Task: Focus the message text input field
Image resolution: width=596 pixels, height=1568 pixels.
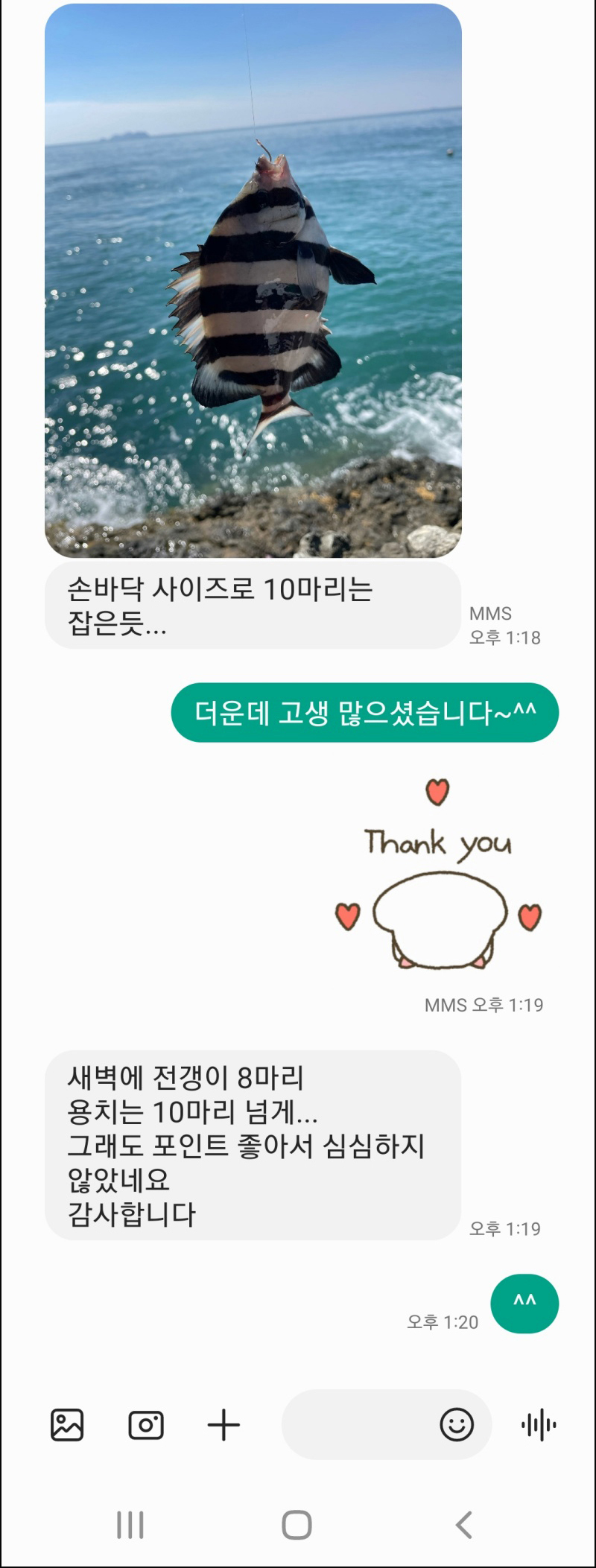Action: tap(358, 1425)
